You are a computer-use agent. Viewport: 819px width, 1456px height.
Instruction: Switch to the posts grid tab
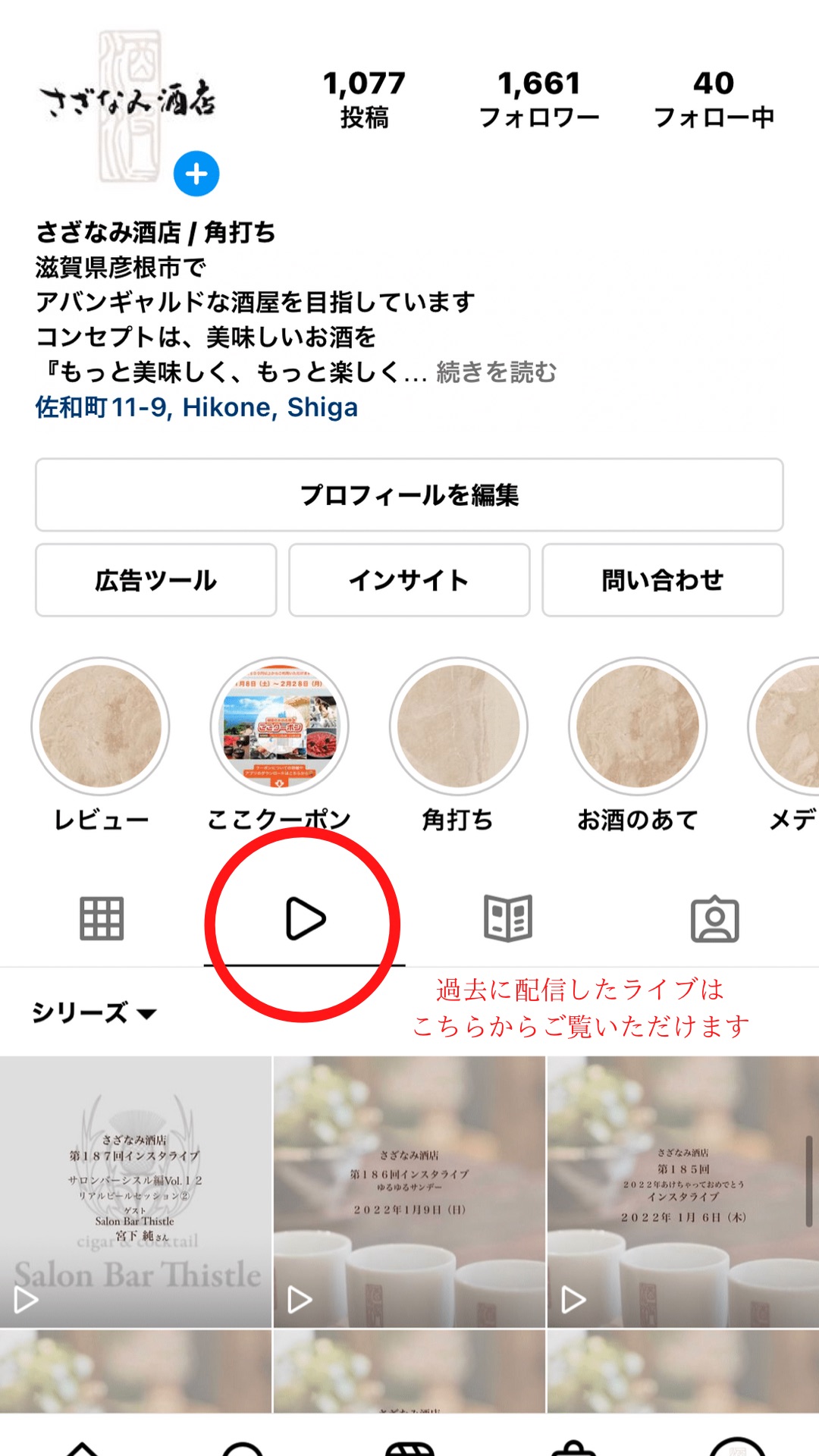pos(102,918)
